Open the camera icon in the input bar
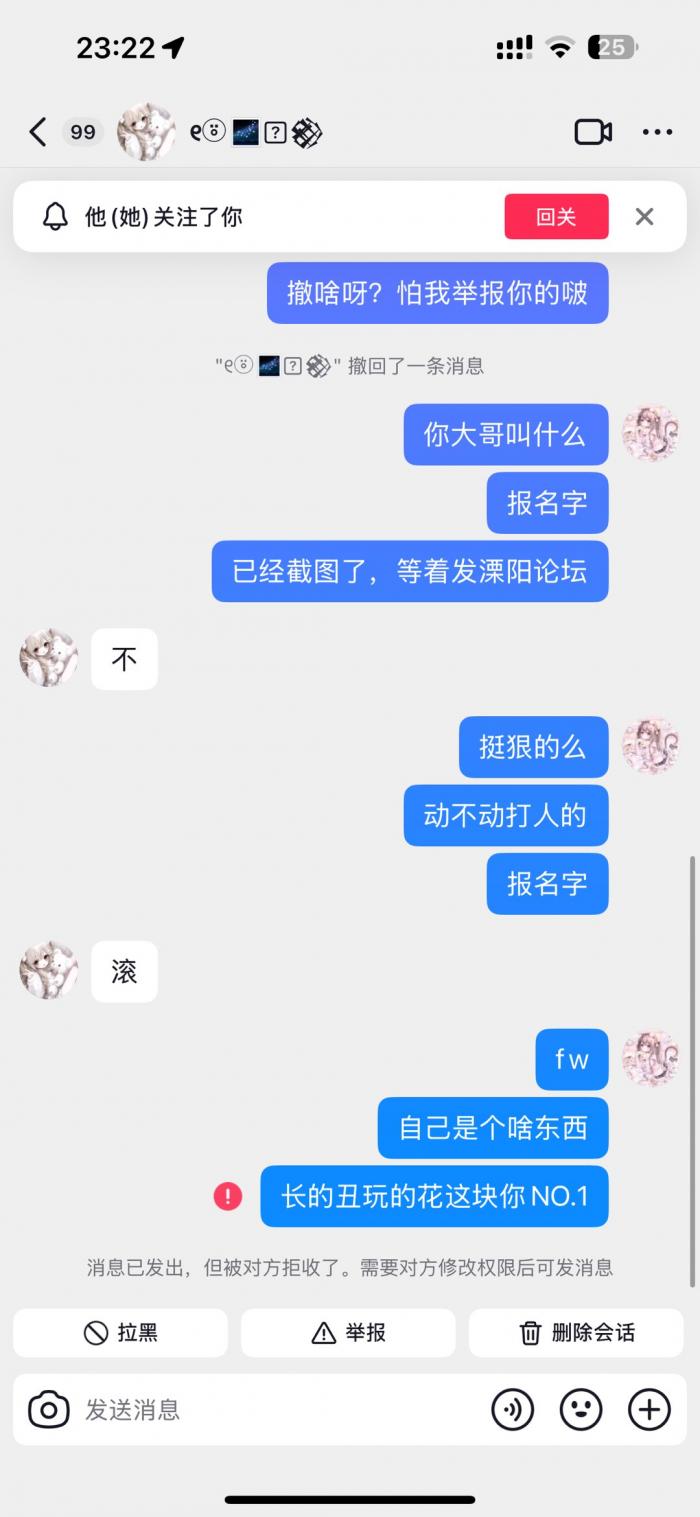700x1517 pixels. (48, 1410)
